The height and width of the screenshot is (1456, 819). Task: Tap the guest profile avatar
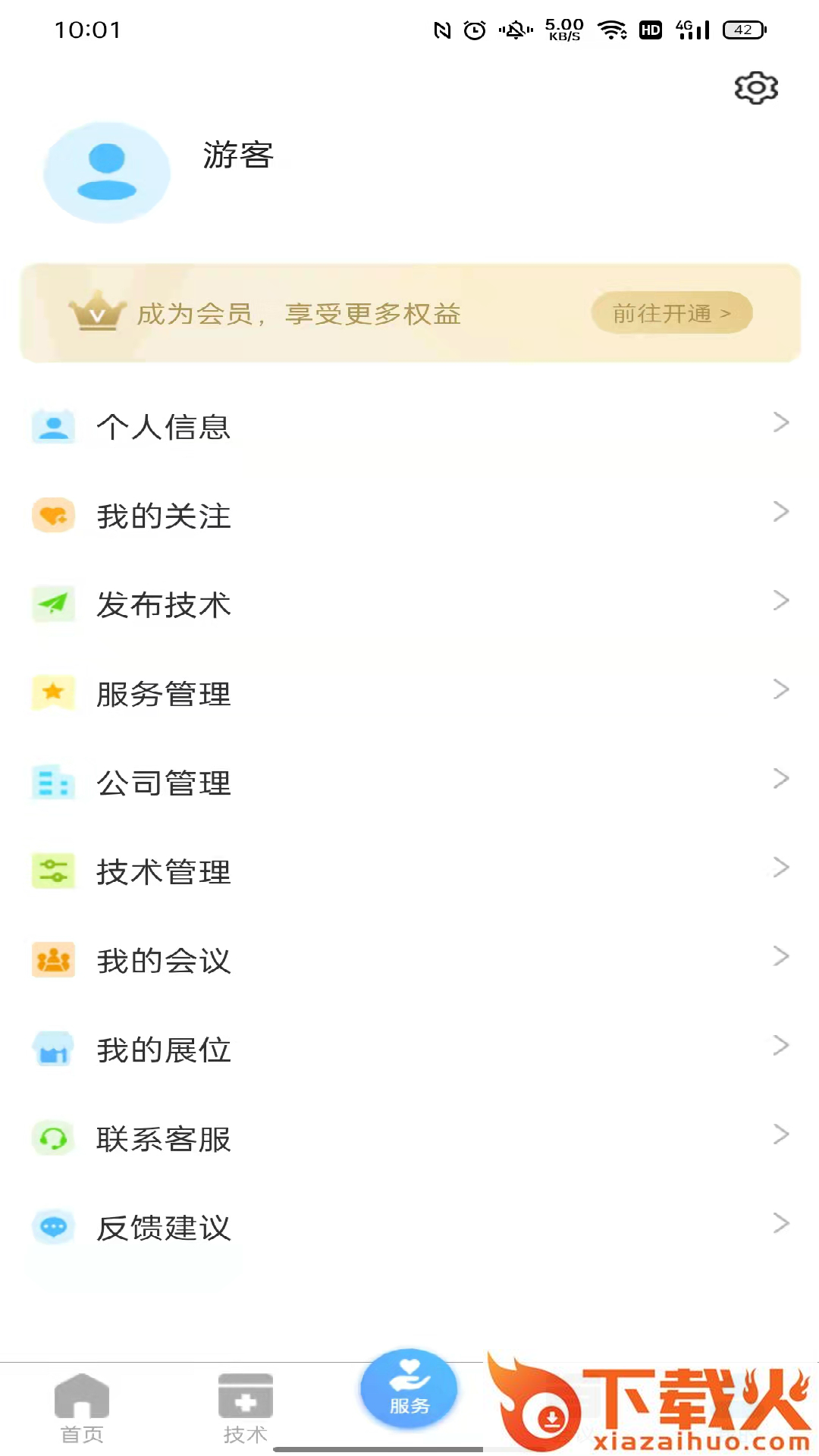coord(107,172)
